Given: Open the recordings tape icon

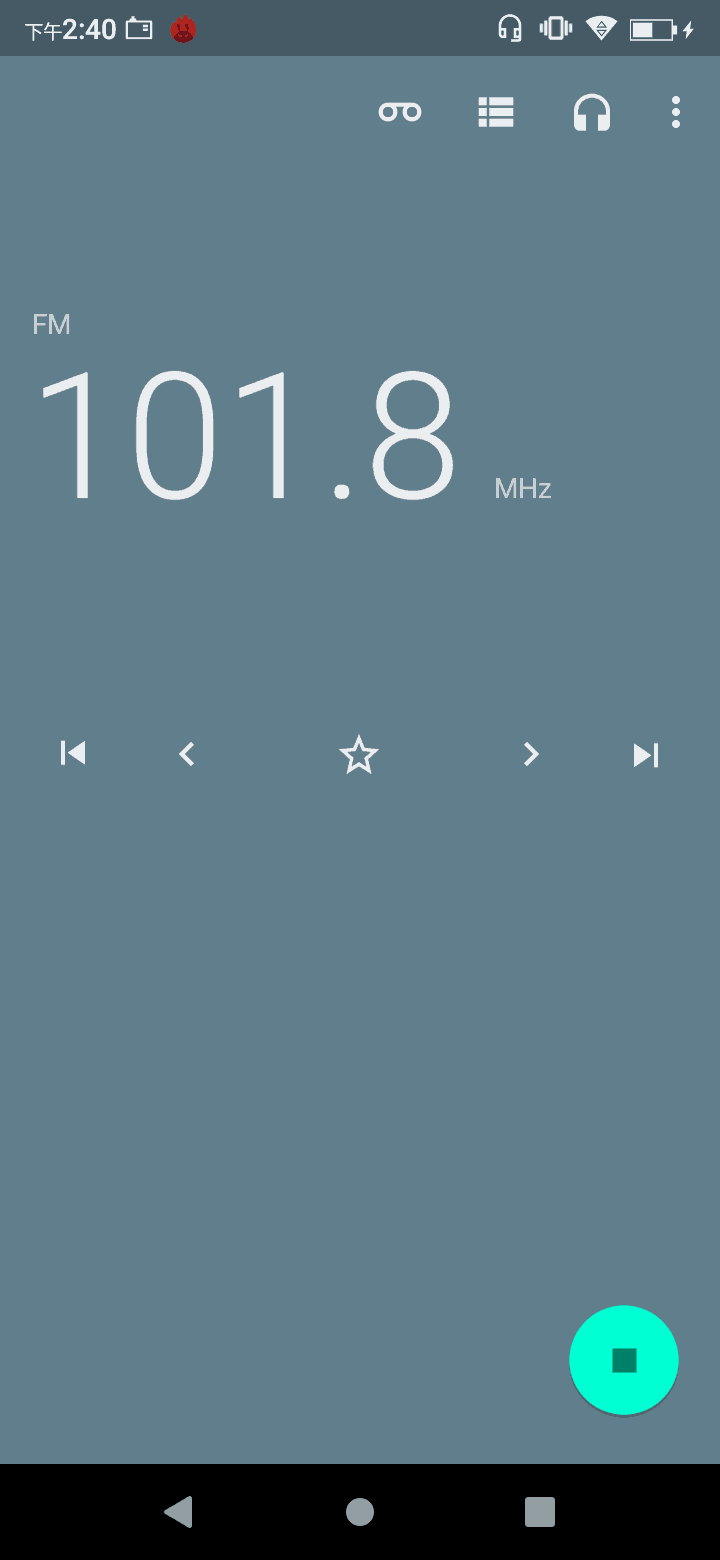Looking at the screenshot, I should 400,113.
